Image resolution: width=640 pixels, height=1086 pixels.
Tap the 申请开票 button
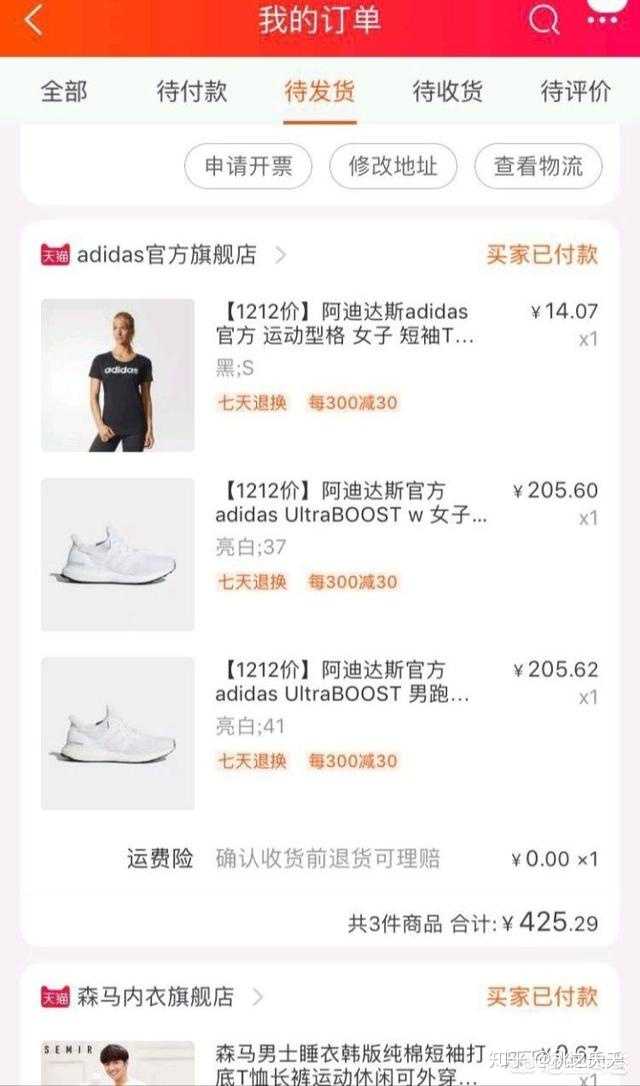click(248, 166)
